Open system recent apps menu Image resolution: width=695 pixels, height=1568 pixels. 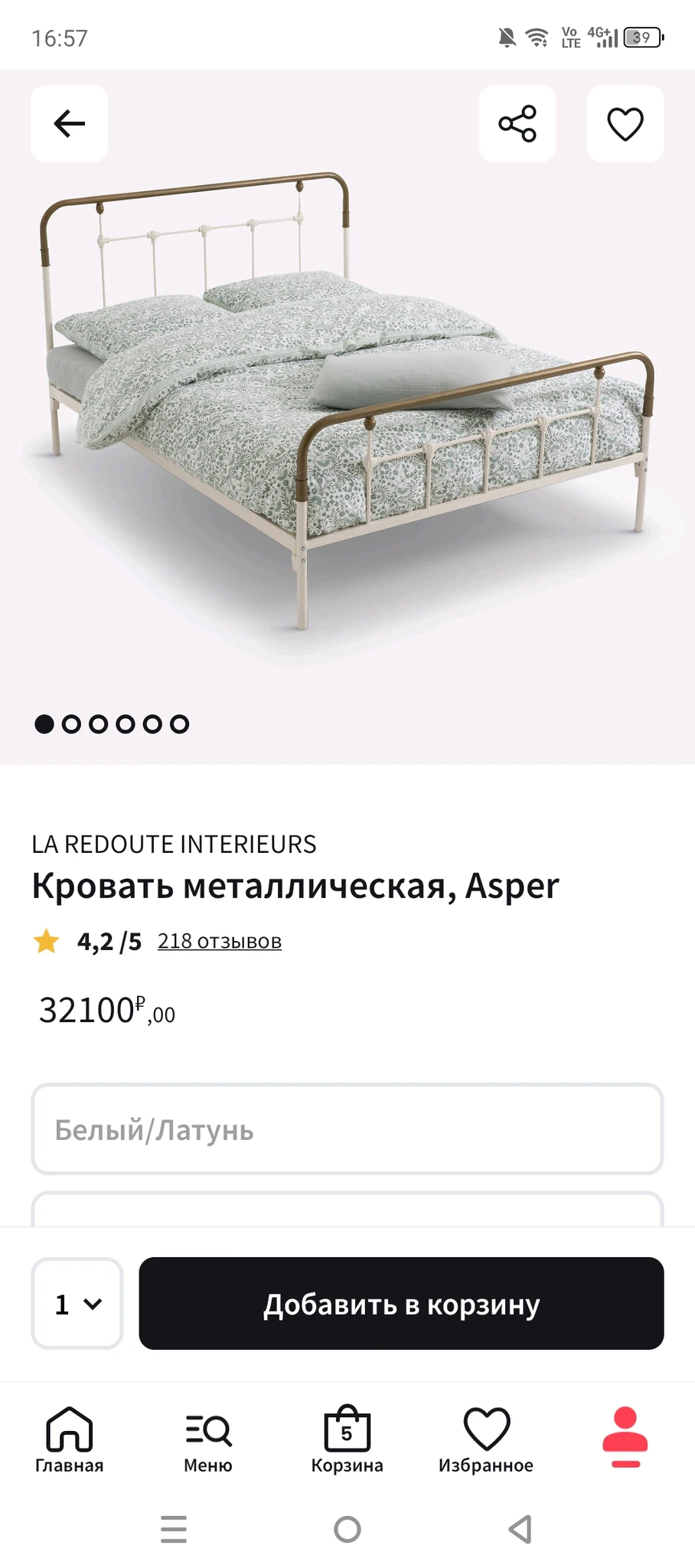tap(174, 1529)
